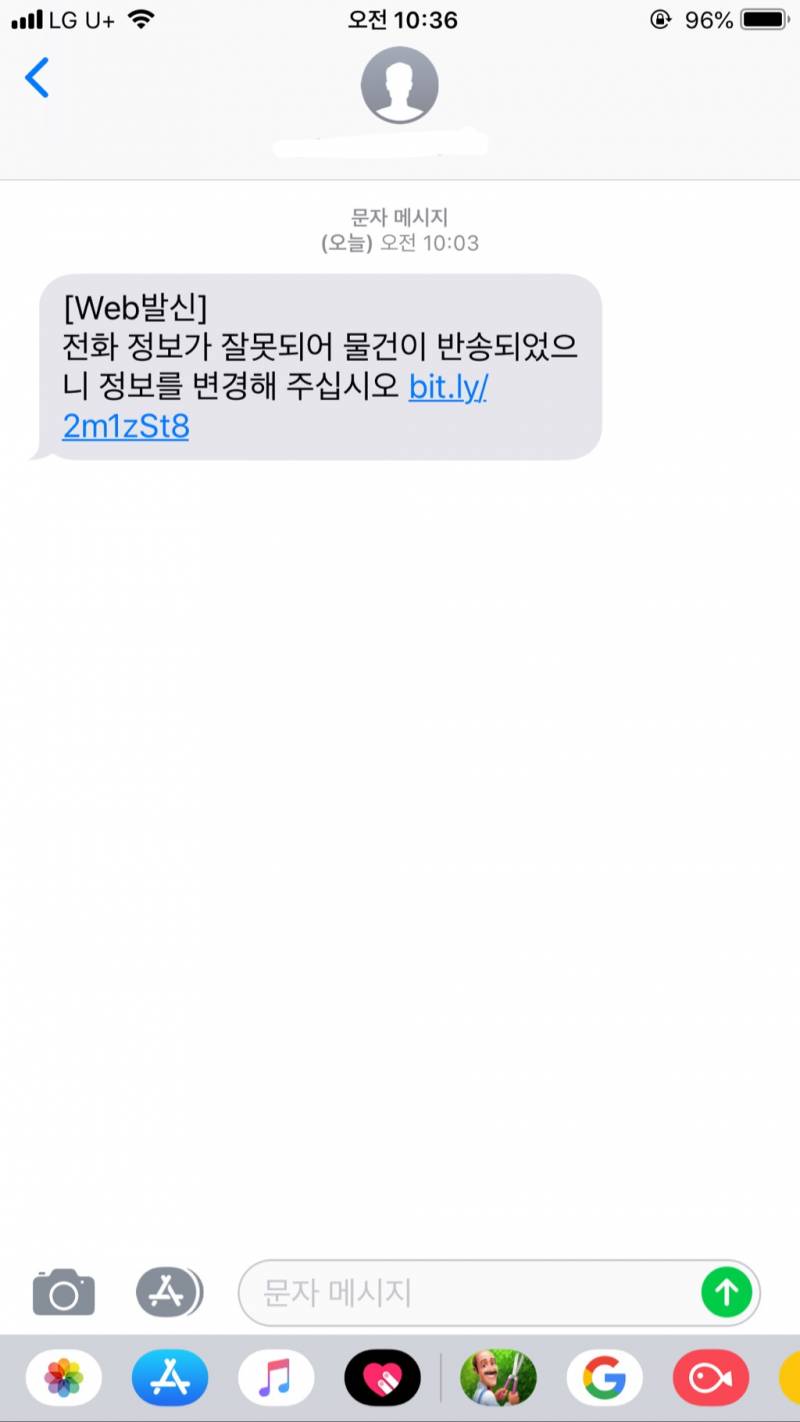Open the red fish app in the dock

point(710,1377)
